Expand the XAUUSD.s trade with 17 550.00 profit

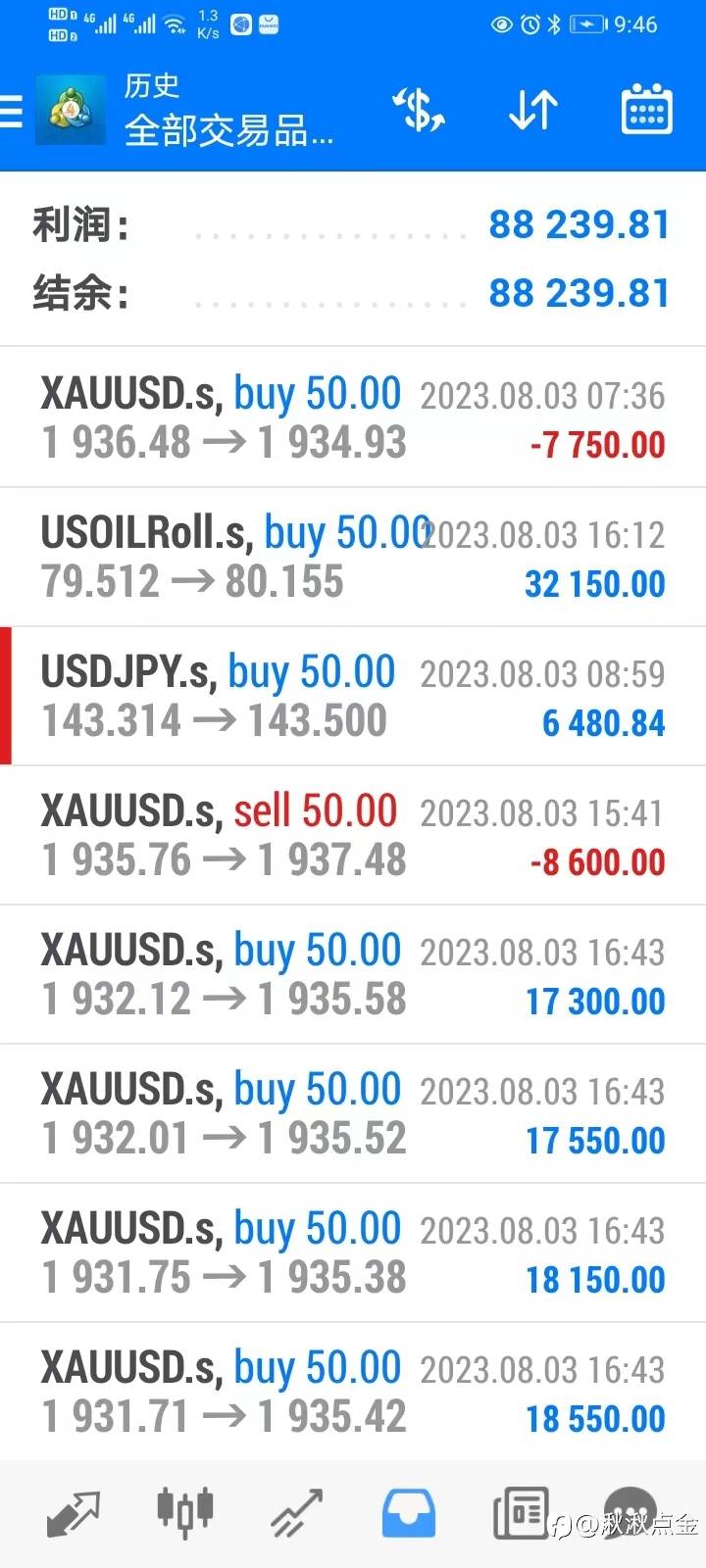click(353, 1113)
